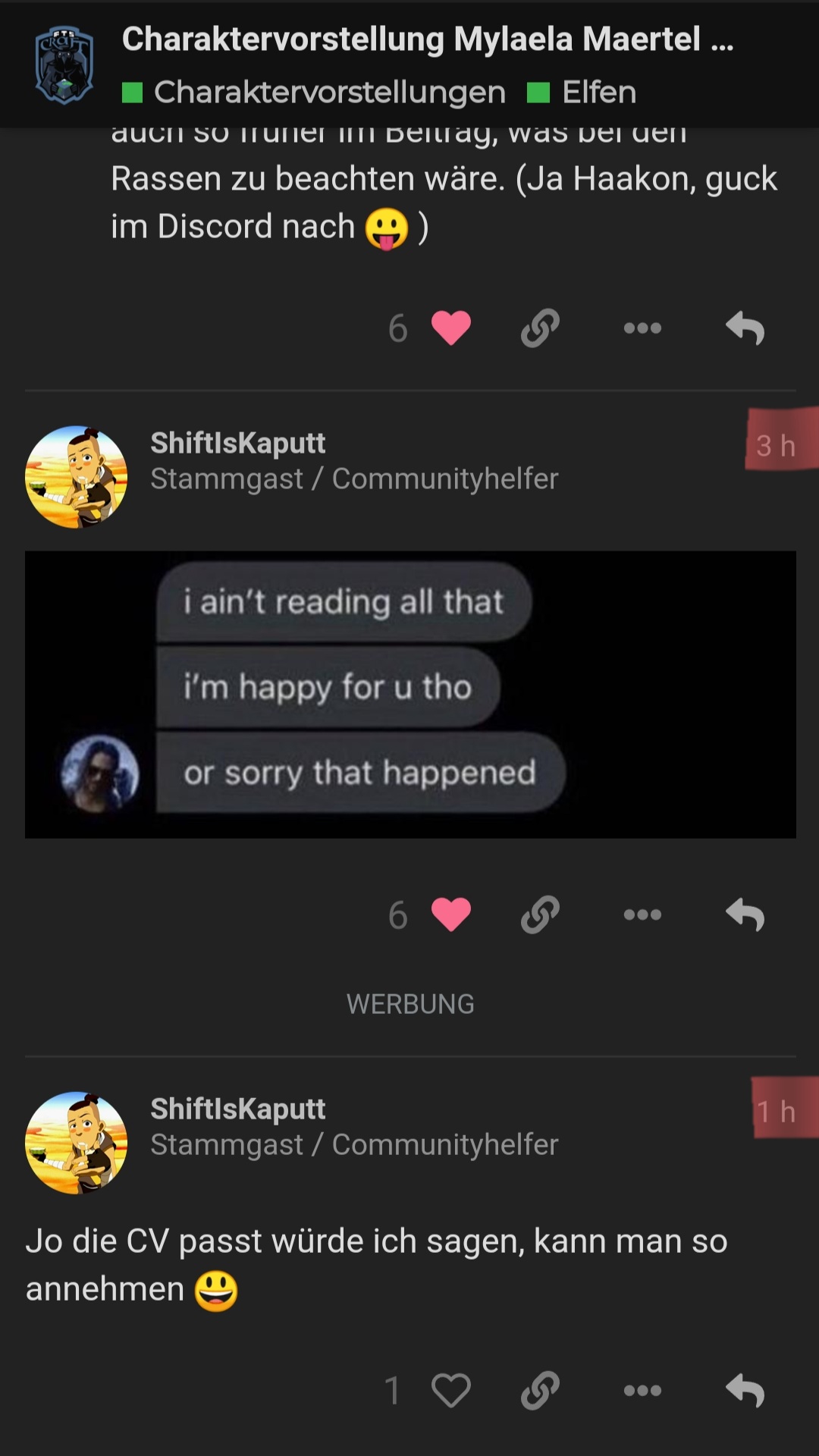Screen dimensions: 819x1456
Task: Like the 'Jo die CV passt' post
Action: point(451,1390)
